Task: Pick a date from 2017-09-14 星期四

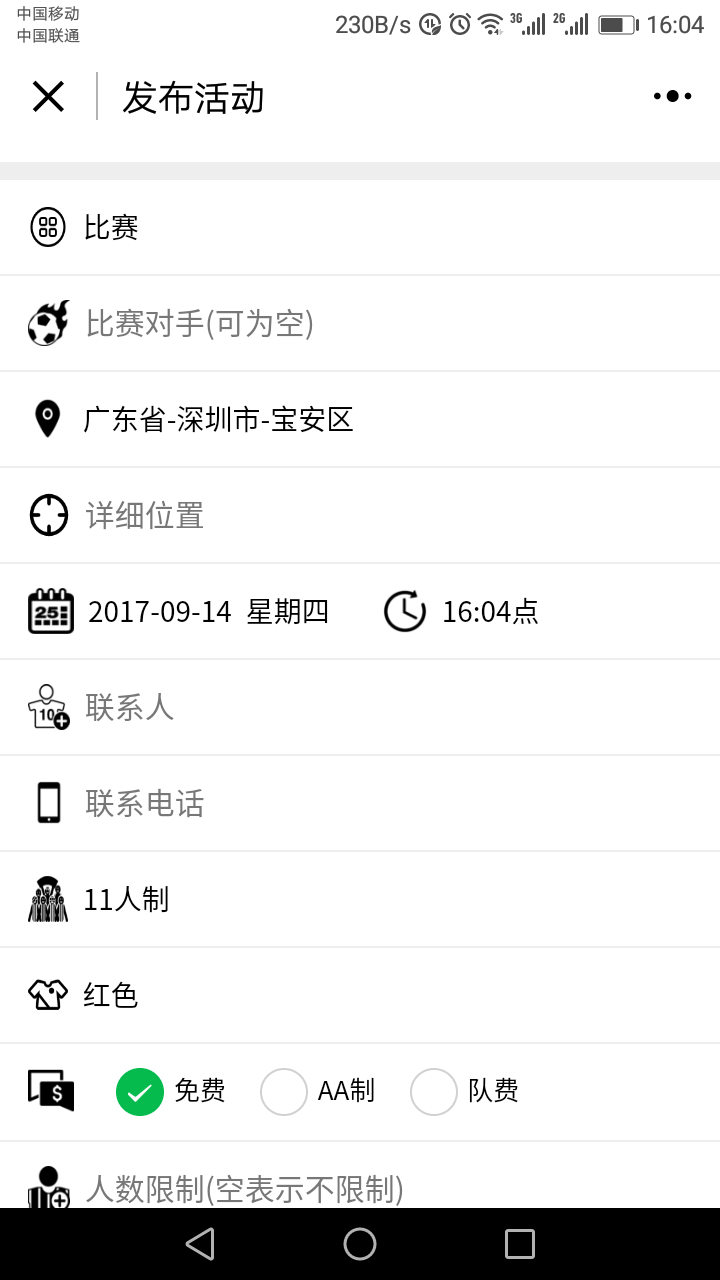Action: click(x=208, y=611)
